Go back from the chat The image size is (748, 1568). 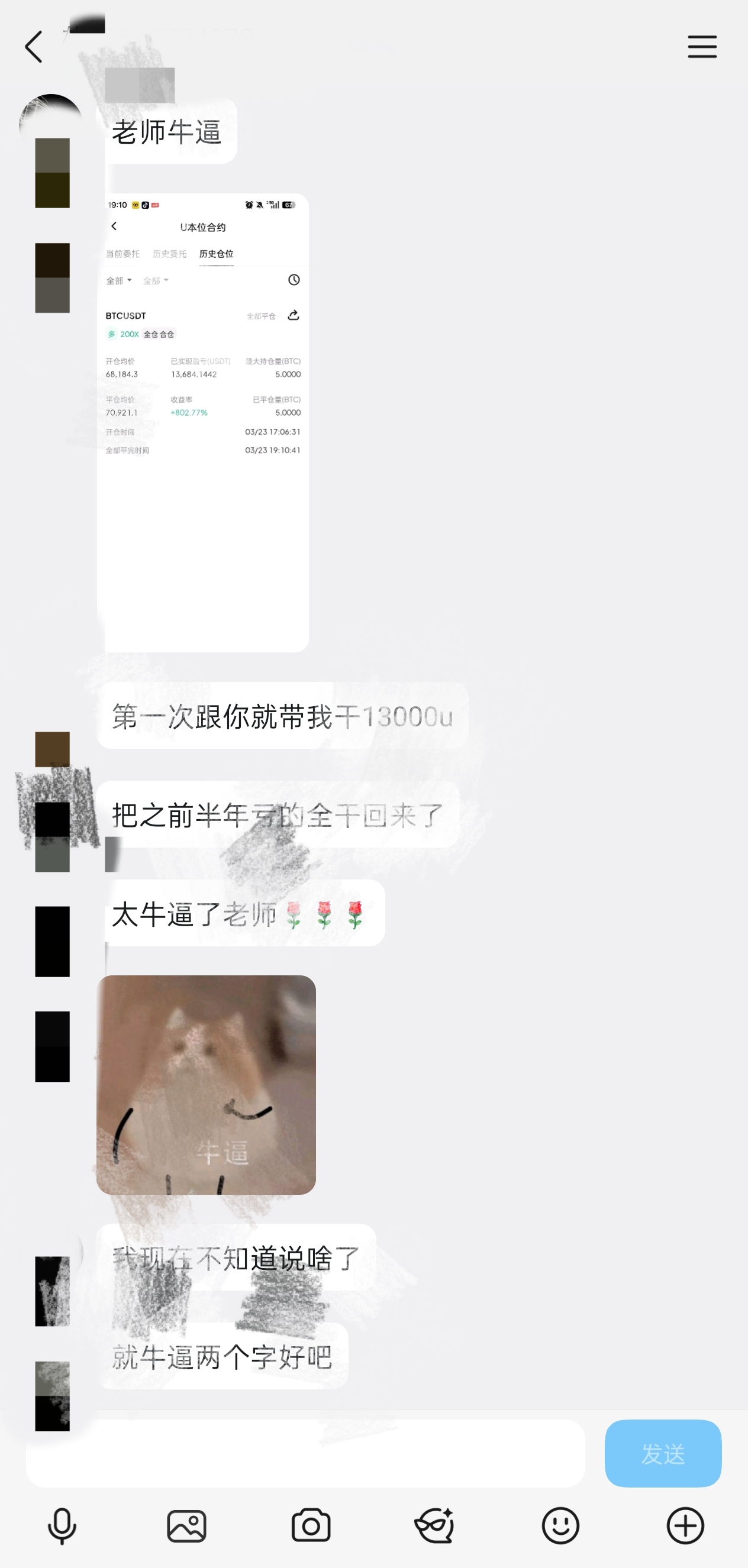pos(34,47)
